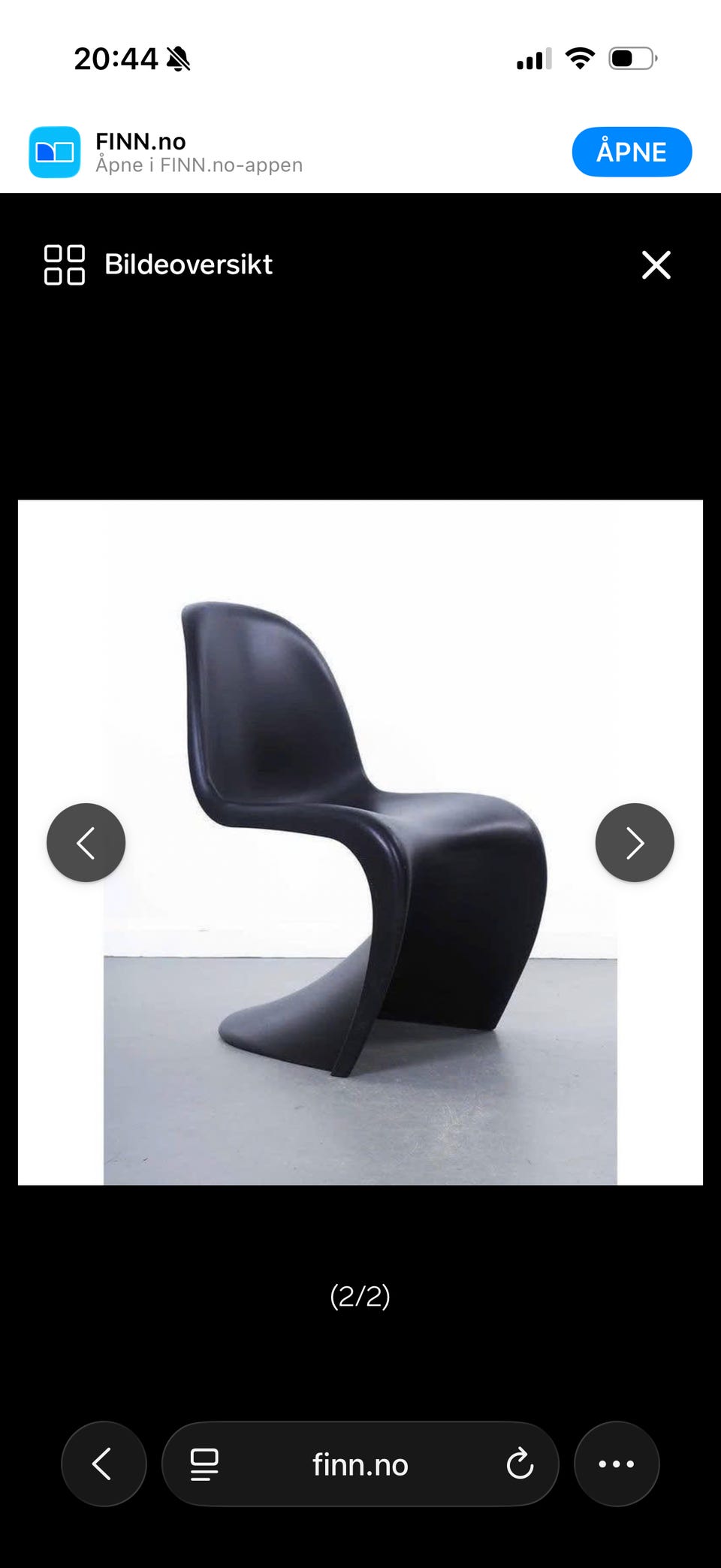Open Bildeoversikt image overview
The image size is (721, 1568).
coord(158,264)
